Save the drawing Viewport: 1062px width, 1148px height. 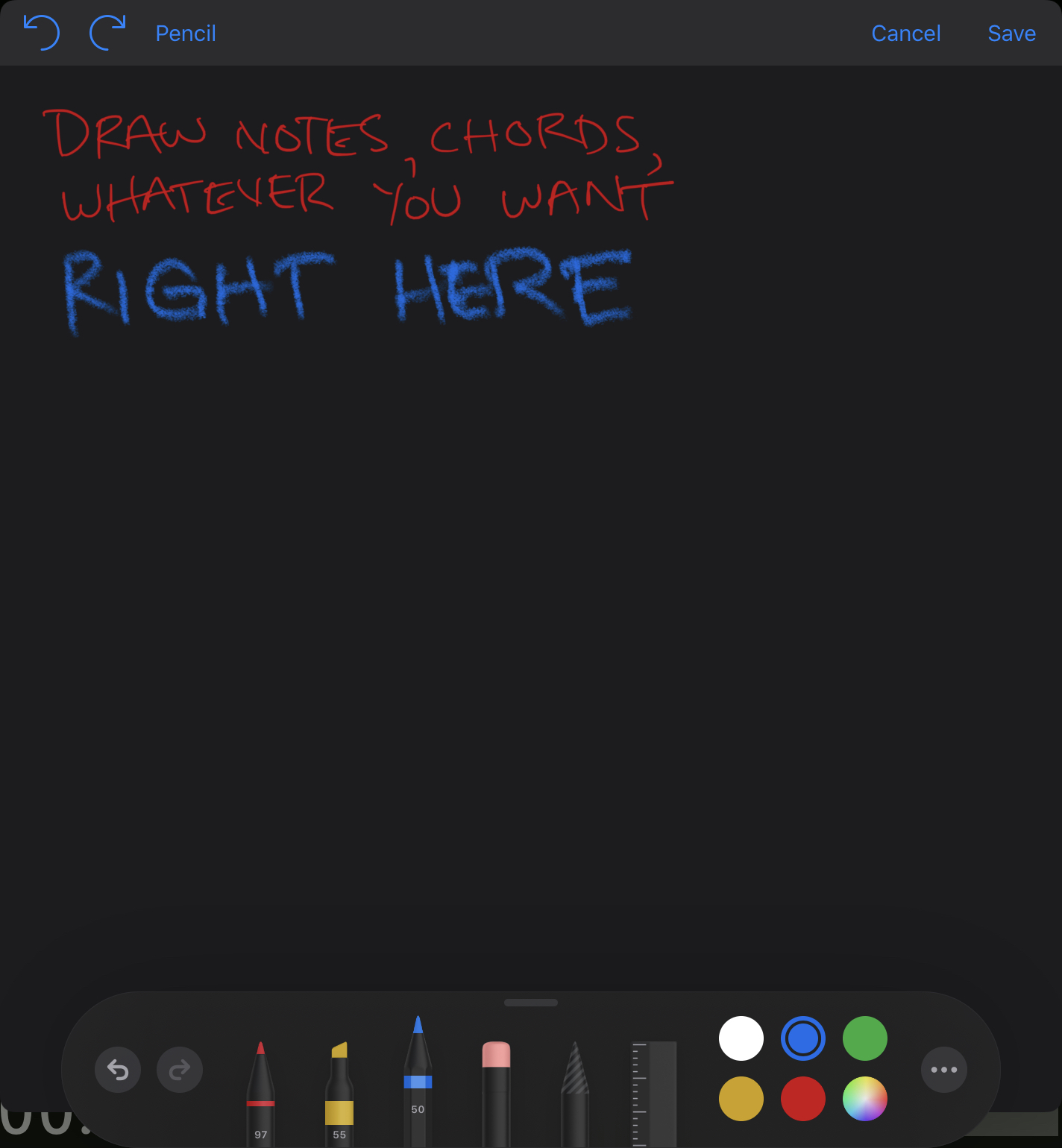point(1011,34)
